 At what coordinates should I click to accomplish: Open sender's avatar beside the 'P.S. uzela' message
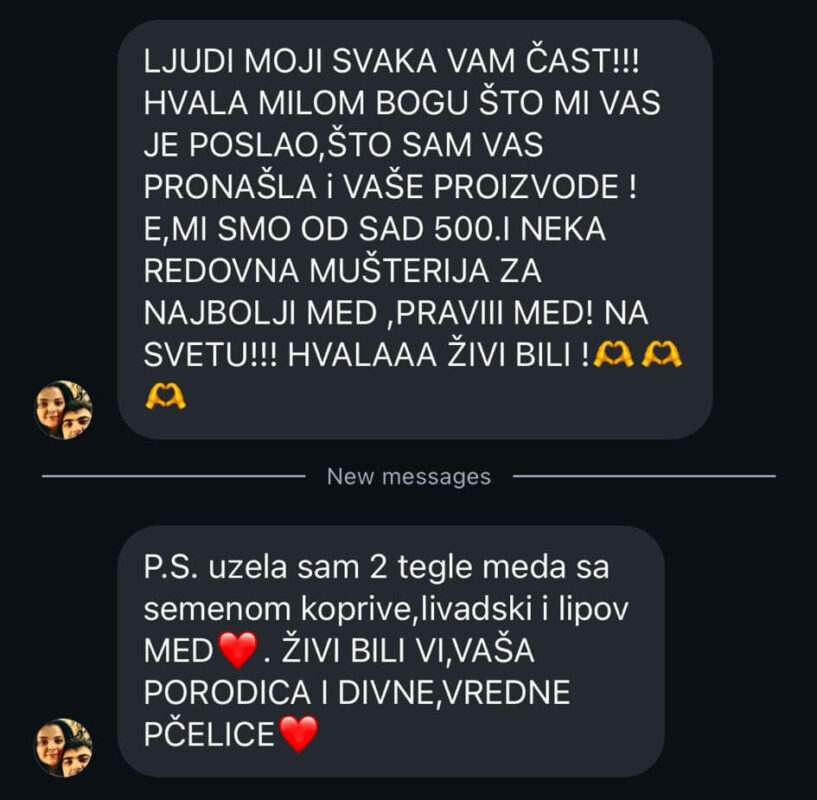64,747
